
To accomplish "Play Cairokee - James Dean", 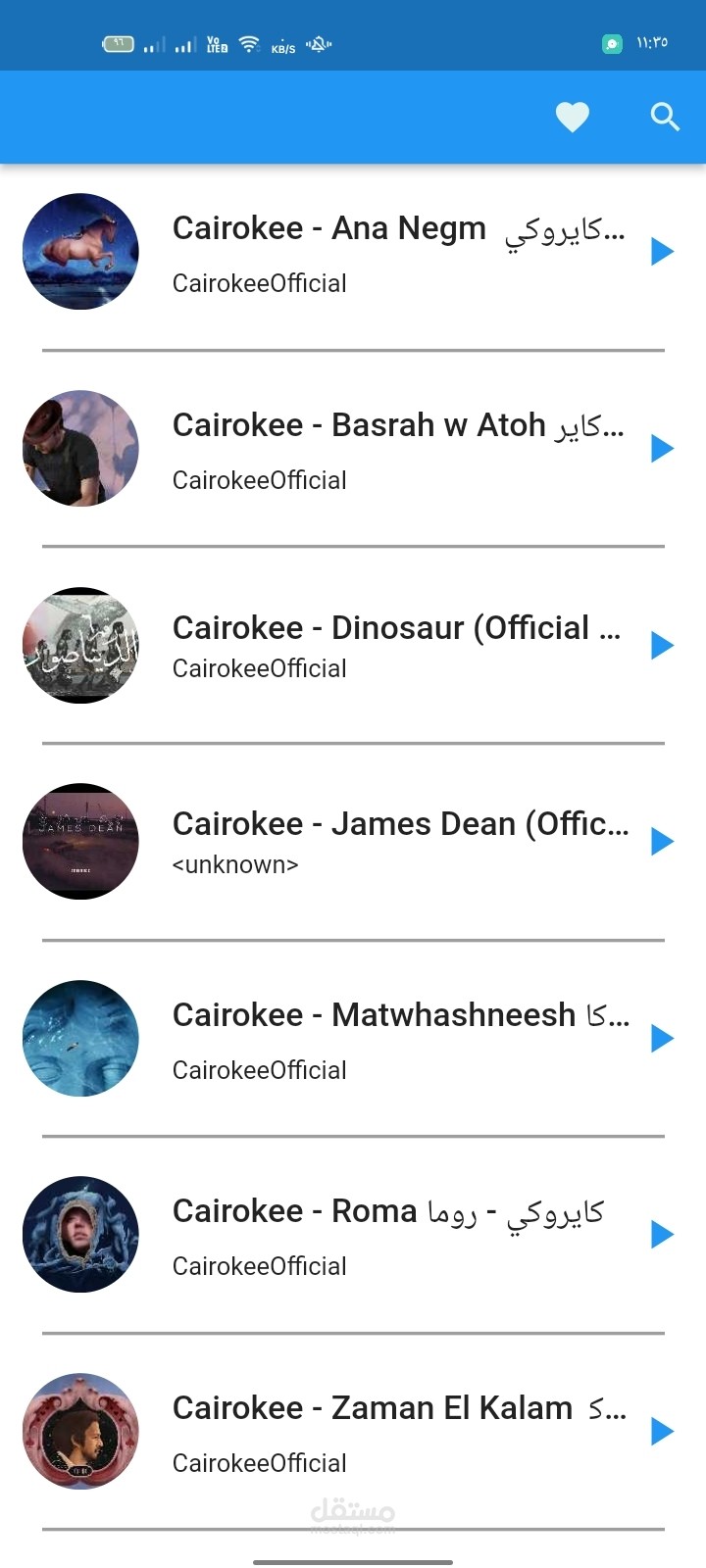I will (x=663, y=842).
